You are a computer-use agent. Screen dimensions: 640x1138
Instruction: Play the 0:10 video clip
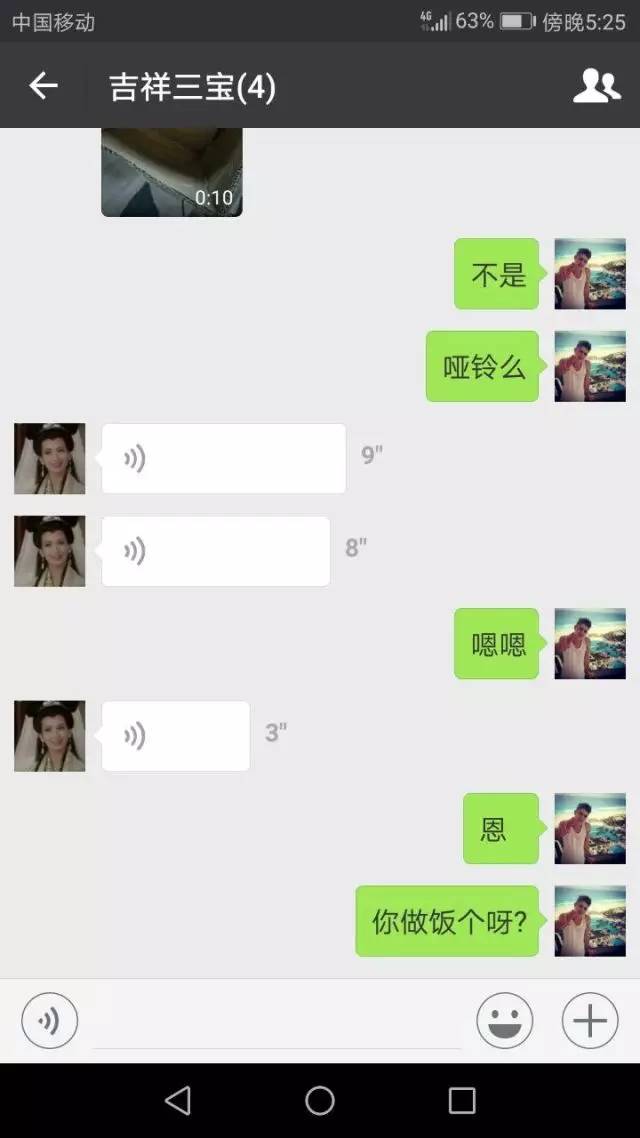171,172
